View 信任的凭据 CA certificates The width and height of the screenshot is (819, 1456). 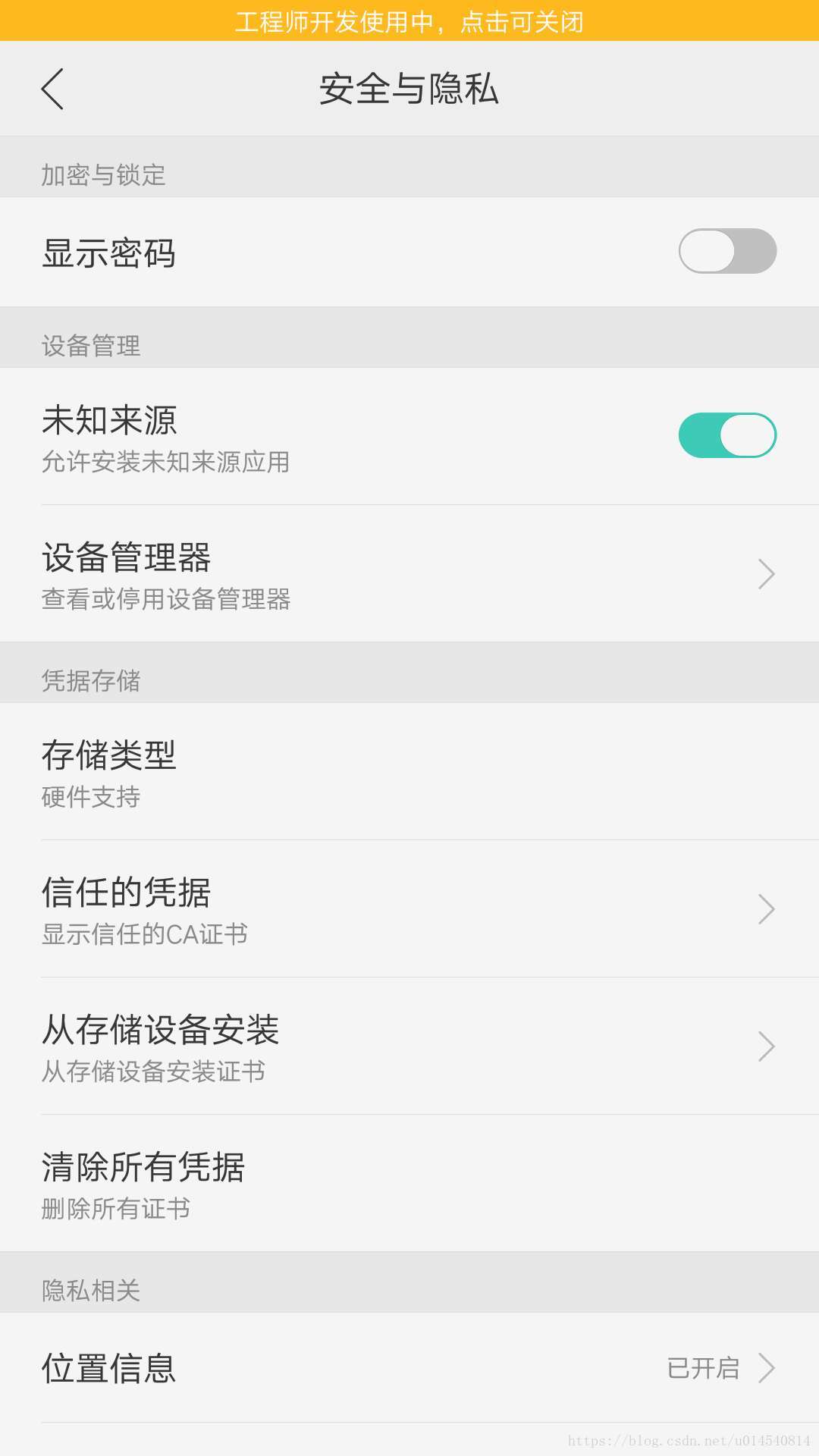click(409, 909)
